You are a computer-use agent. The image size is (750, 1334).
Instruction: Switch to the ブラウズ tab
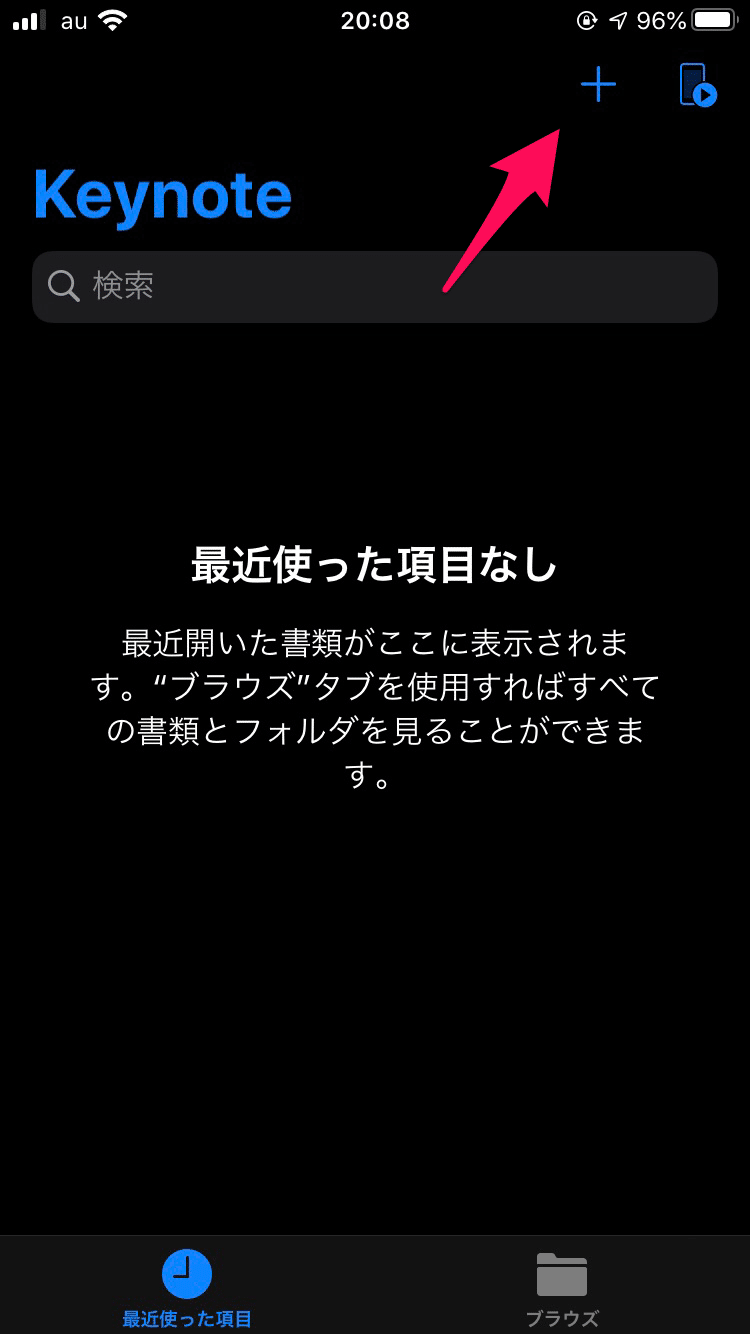pyautogui.click(x=562, y=1288)
